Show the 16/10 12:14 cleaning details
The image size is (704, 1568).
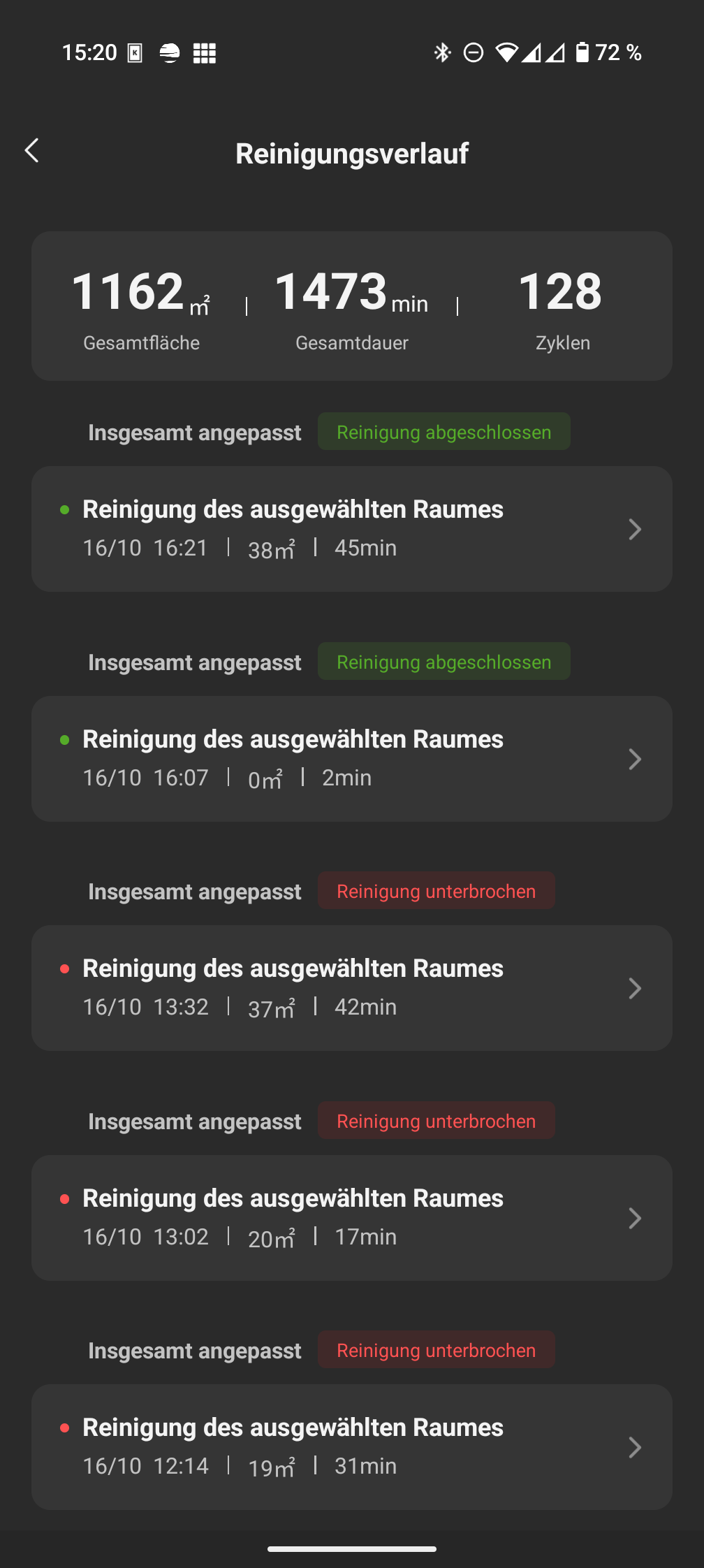tap(351, 1447)
